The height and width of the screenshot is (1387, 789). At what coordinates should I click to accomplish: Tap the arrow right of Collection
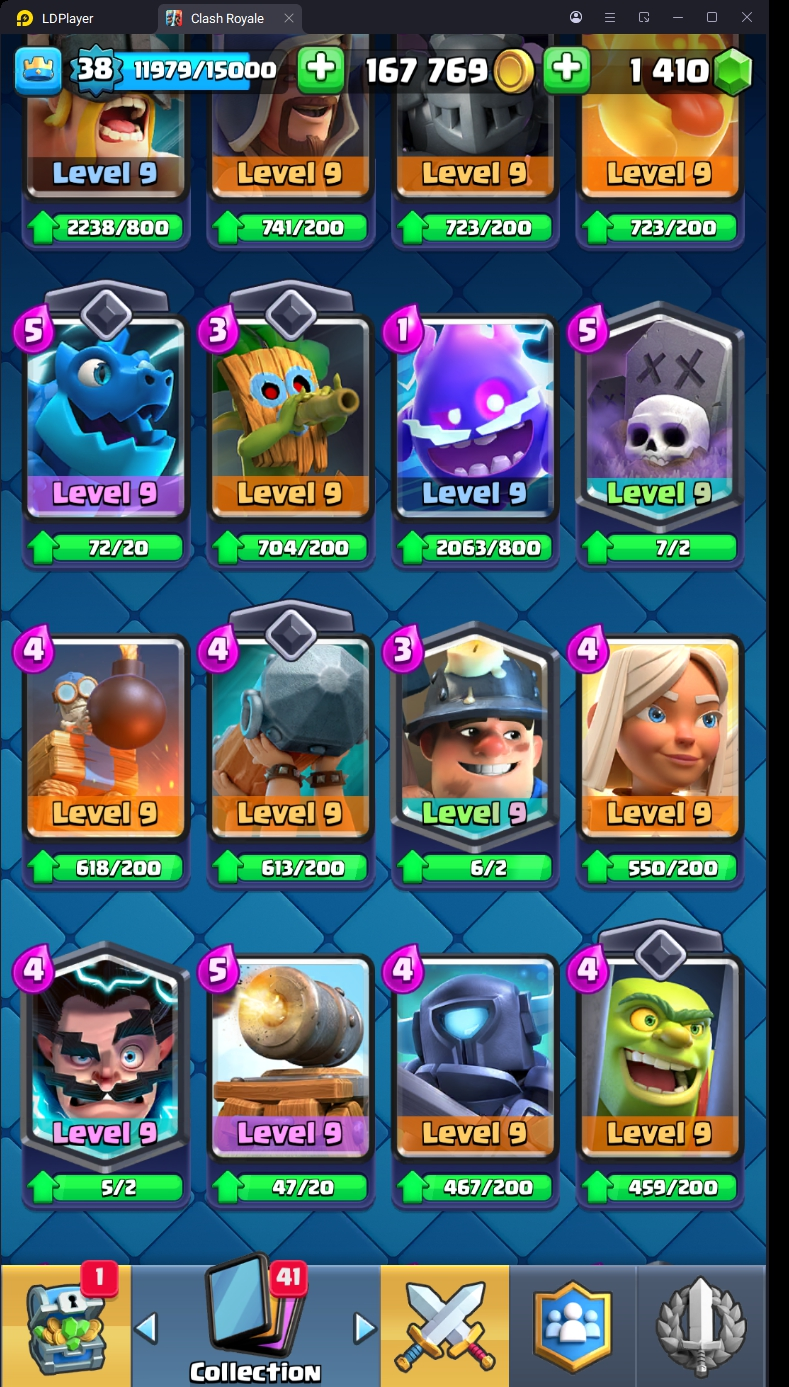[365, 1328]
